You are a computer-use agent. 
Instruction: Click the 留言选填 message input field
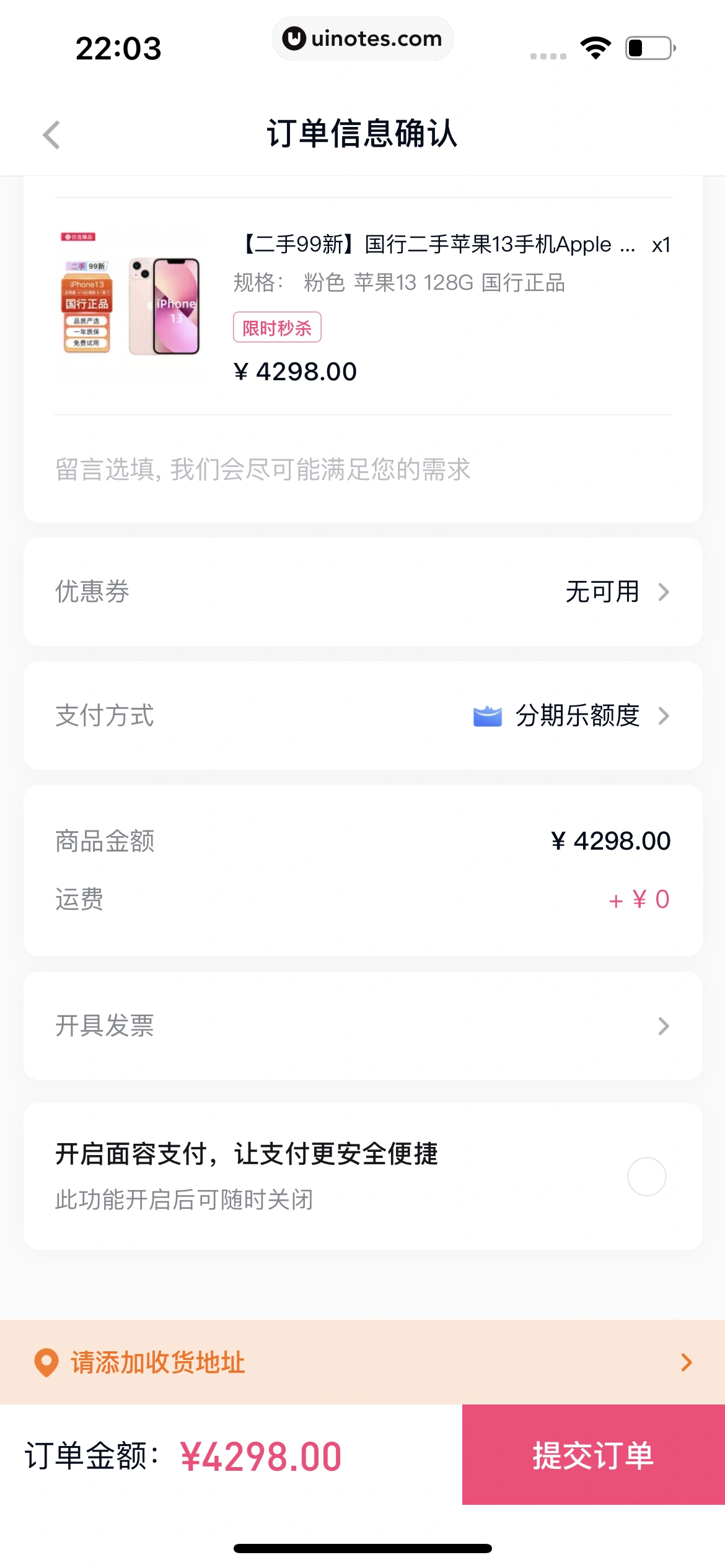262,471
